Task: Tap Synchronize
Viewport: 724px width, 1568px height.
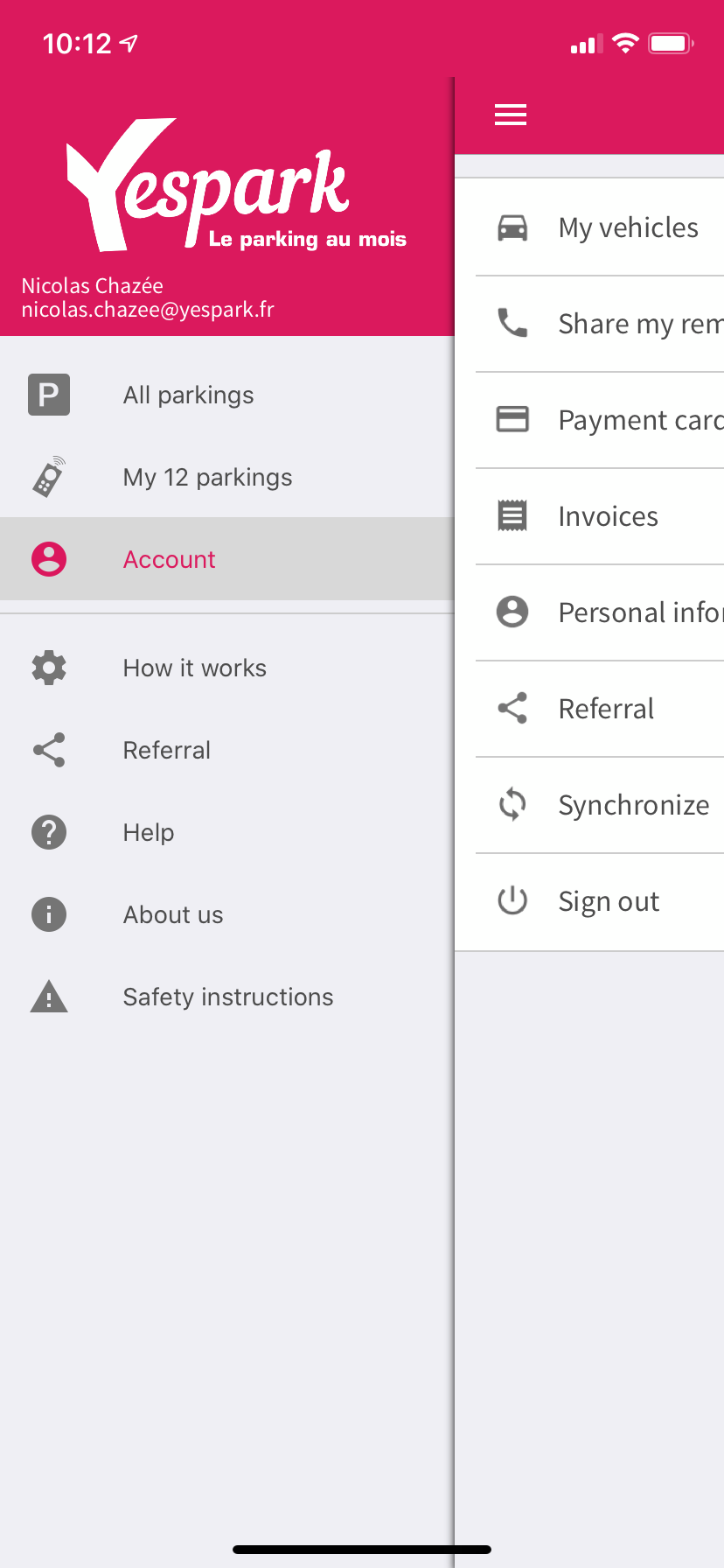Action: 589,805
